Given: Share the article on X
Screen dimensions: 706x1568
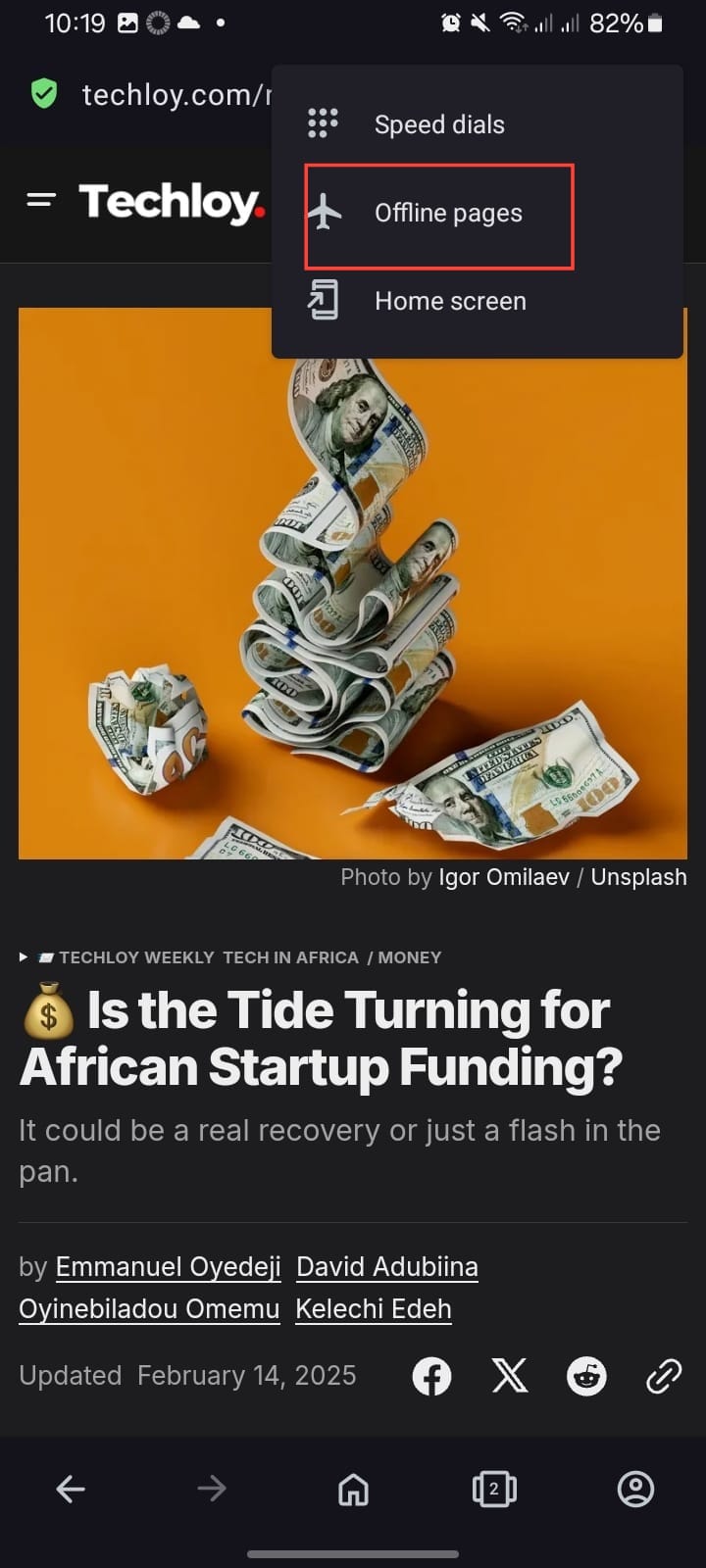Looking at the screenshot, I should click(x=509, y=1376).
